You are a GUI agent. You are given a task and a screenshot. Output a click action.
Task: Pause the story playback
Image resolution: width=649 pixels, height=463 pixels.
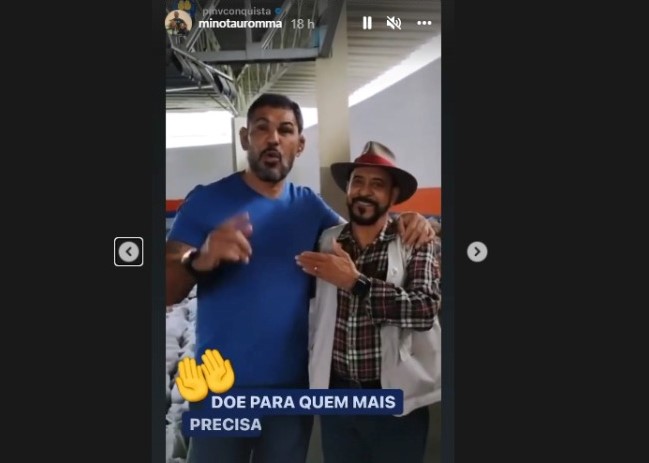(x=367, y=23)
